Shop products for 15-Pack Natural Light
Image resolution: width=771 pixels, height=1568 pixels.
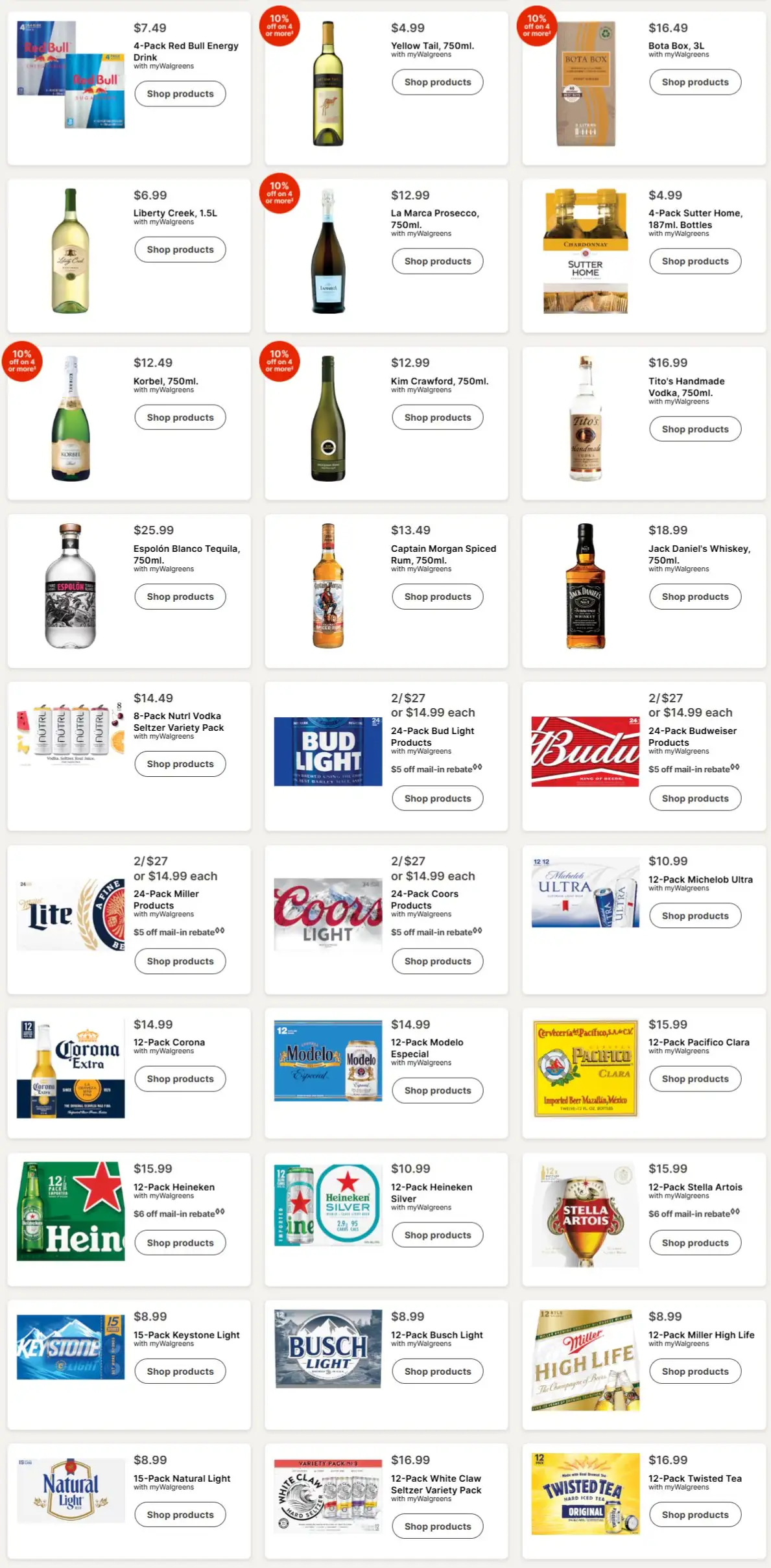(x=180, y=1515)
